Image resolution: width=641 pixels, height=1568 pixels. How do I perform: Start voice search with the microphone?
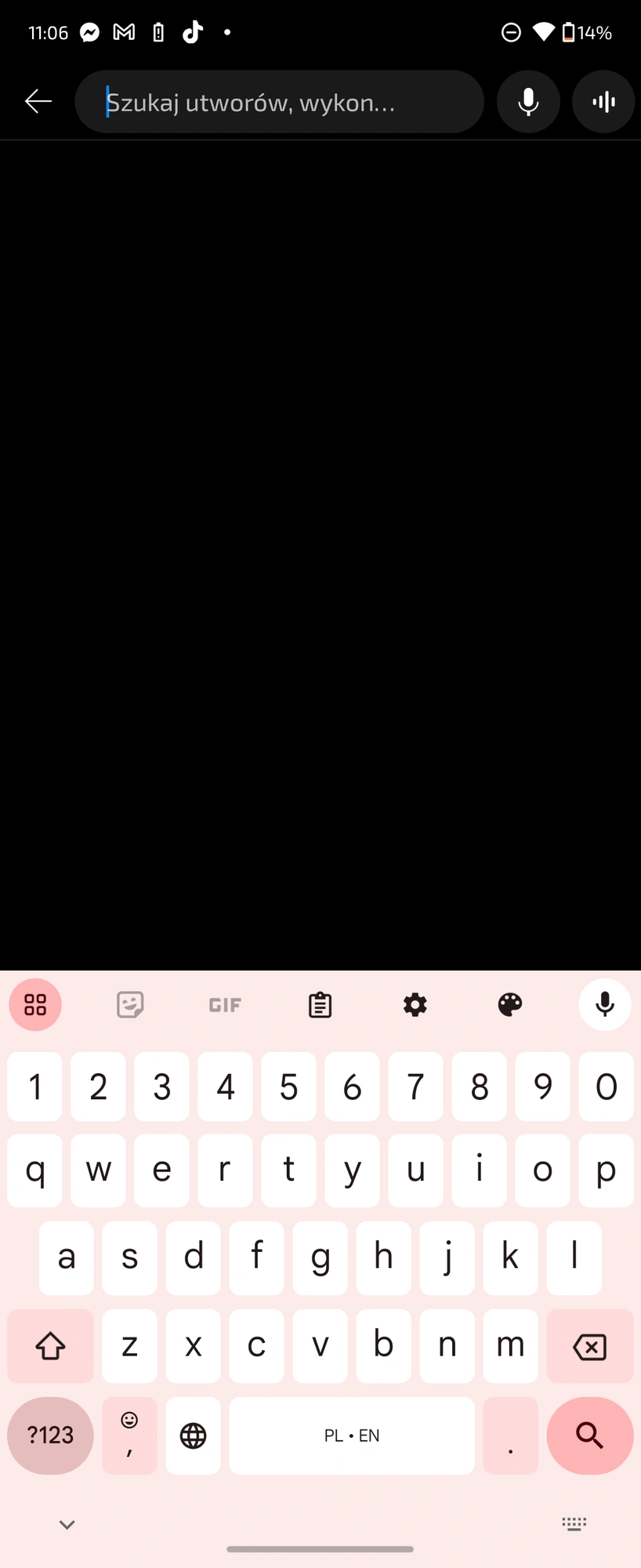(528, 102)
